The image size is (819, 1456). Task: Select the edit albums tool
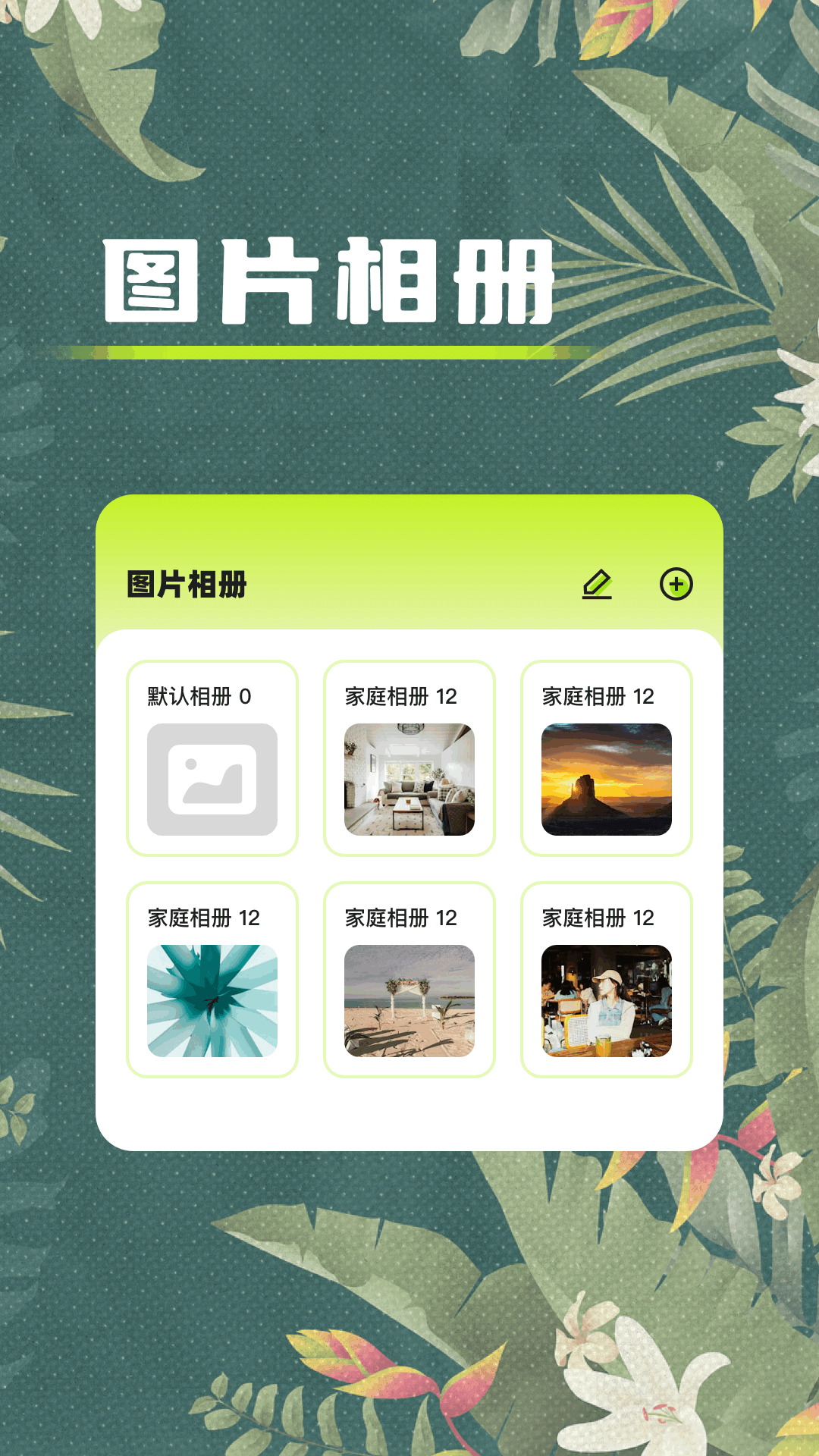pyautogui.click(x=599, y=585)
